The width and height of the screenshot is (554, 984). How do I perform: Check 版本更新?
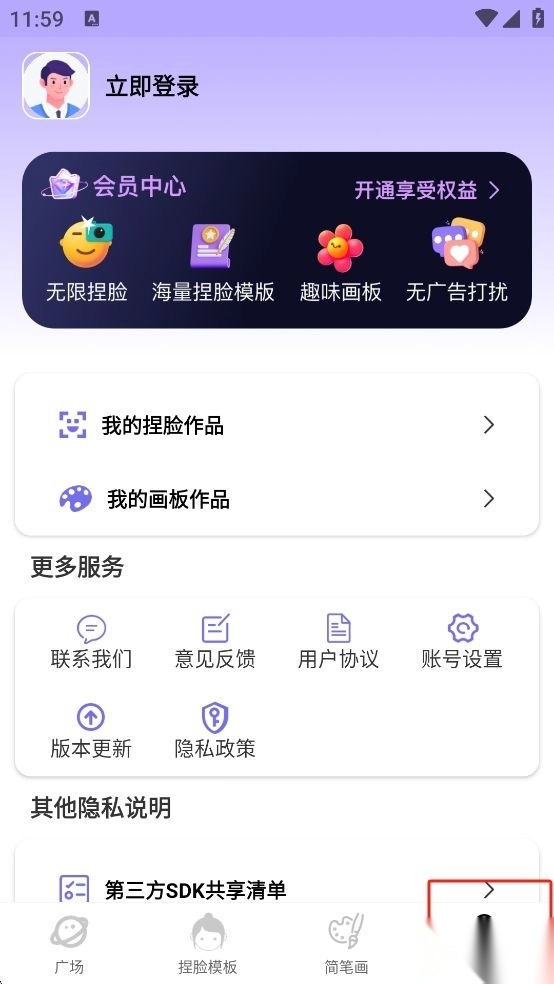click(x=92, y=731)
